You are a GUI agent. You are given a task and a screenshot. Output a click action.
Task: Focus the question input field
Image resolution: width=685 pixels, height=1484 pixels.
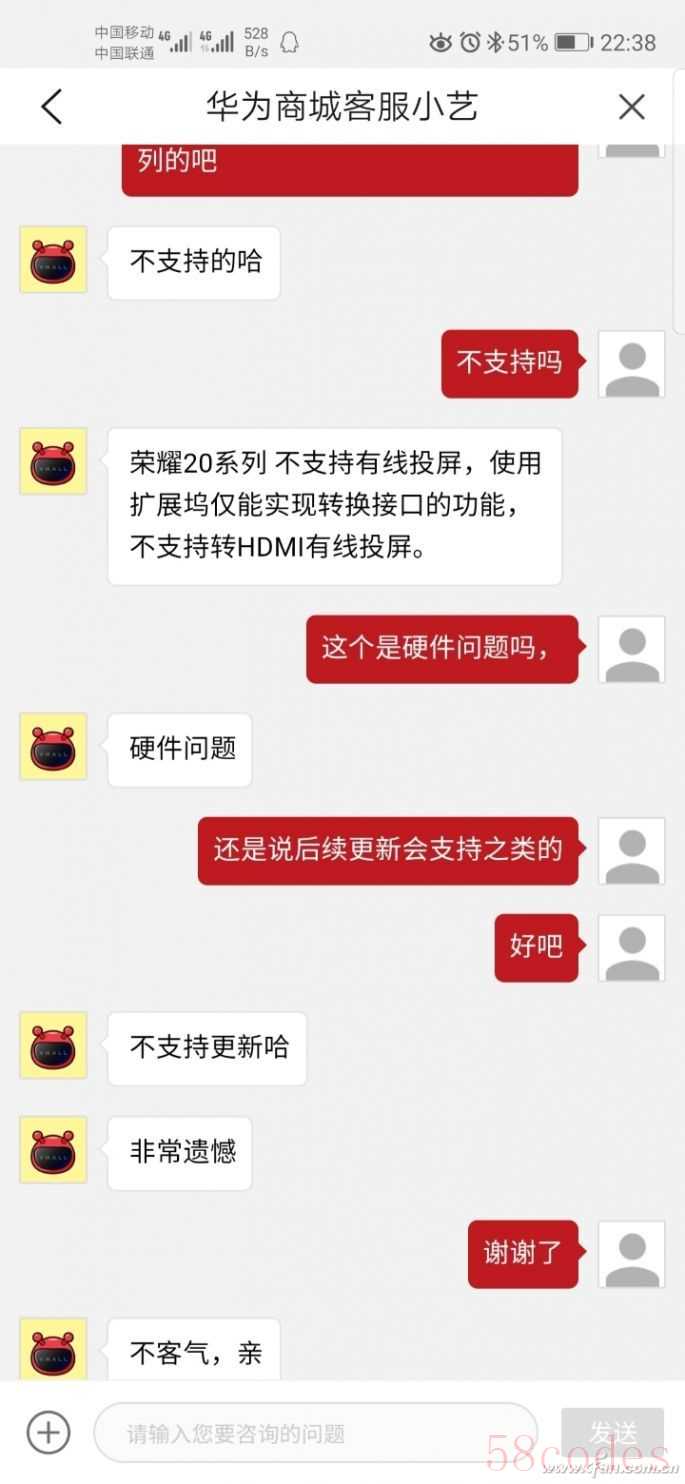tap(315, 1433)
